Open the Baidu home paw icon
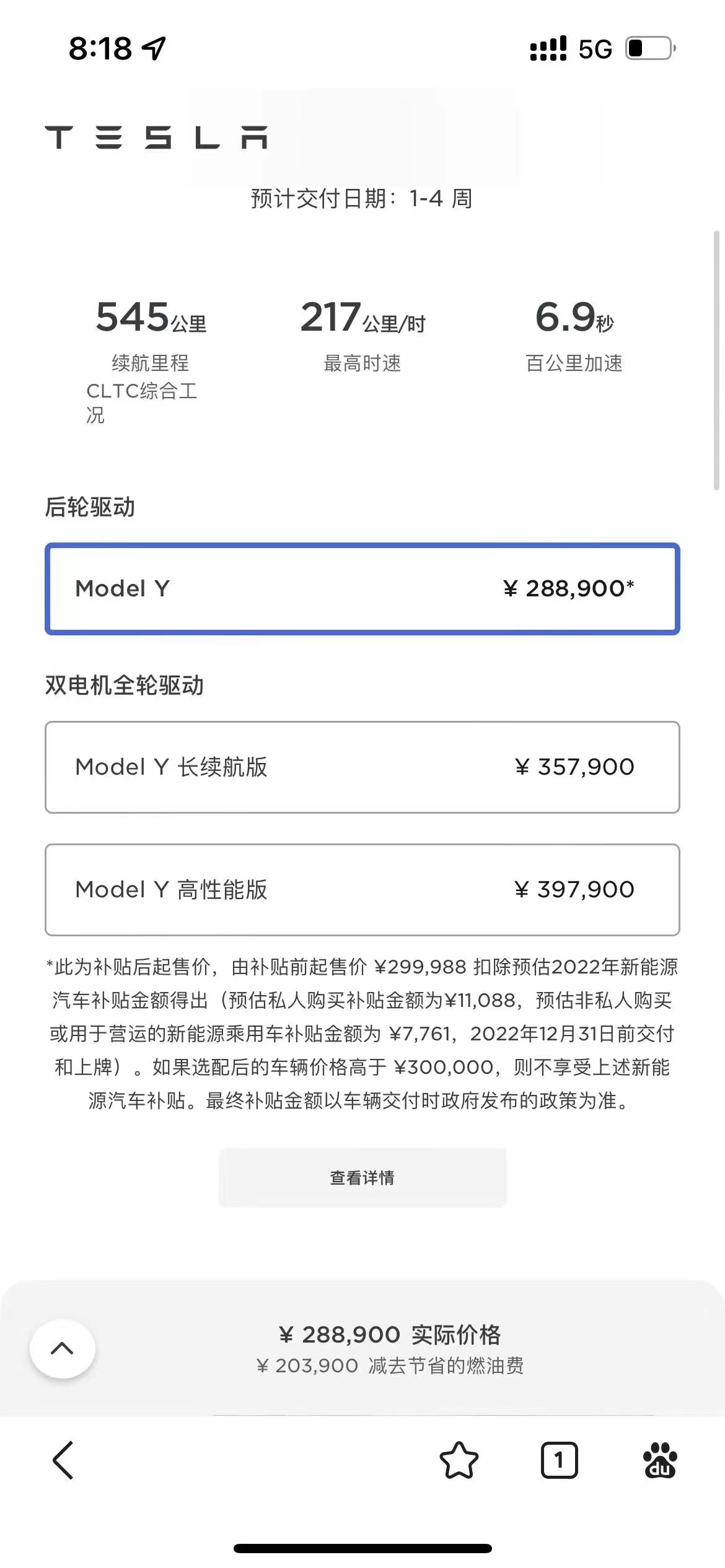The width and height of the screenshot is (725, 1568). [660, 1460]
